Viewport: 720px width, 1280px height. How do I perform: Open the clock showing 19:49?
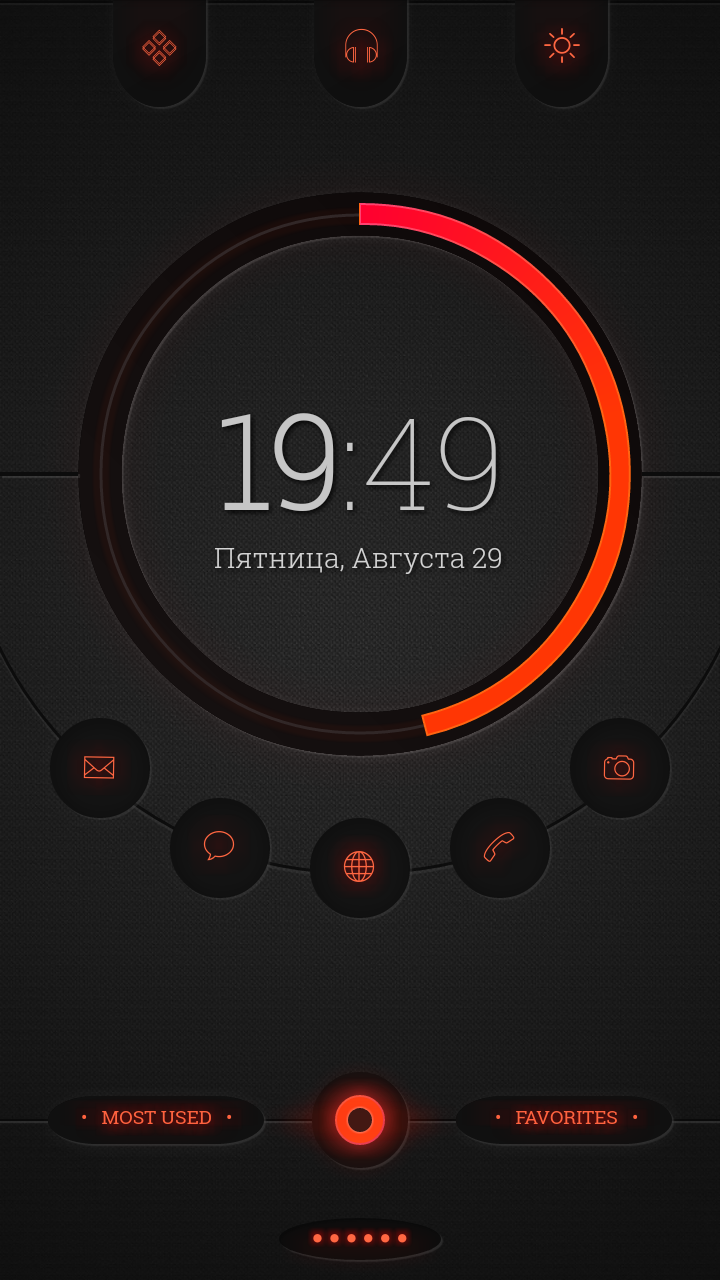(x=358, y=463)
